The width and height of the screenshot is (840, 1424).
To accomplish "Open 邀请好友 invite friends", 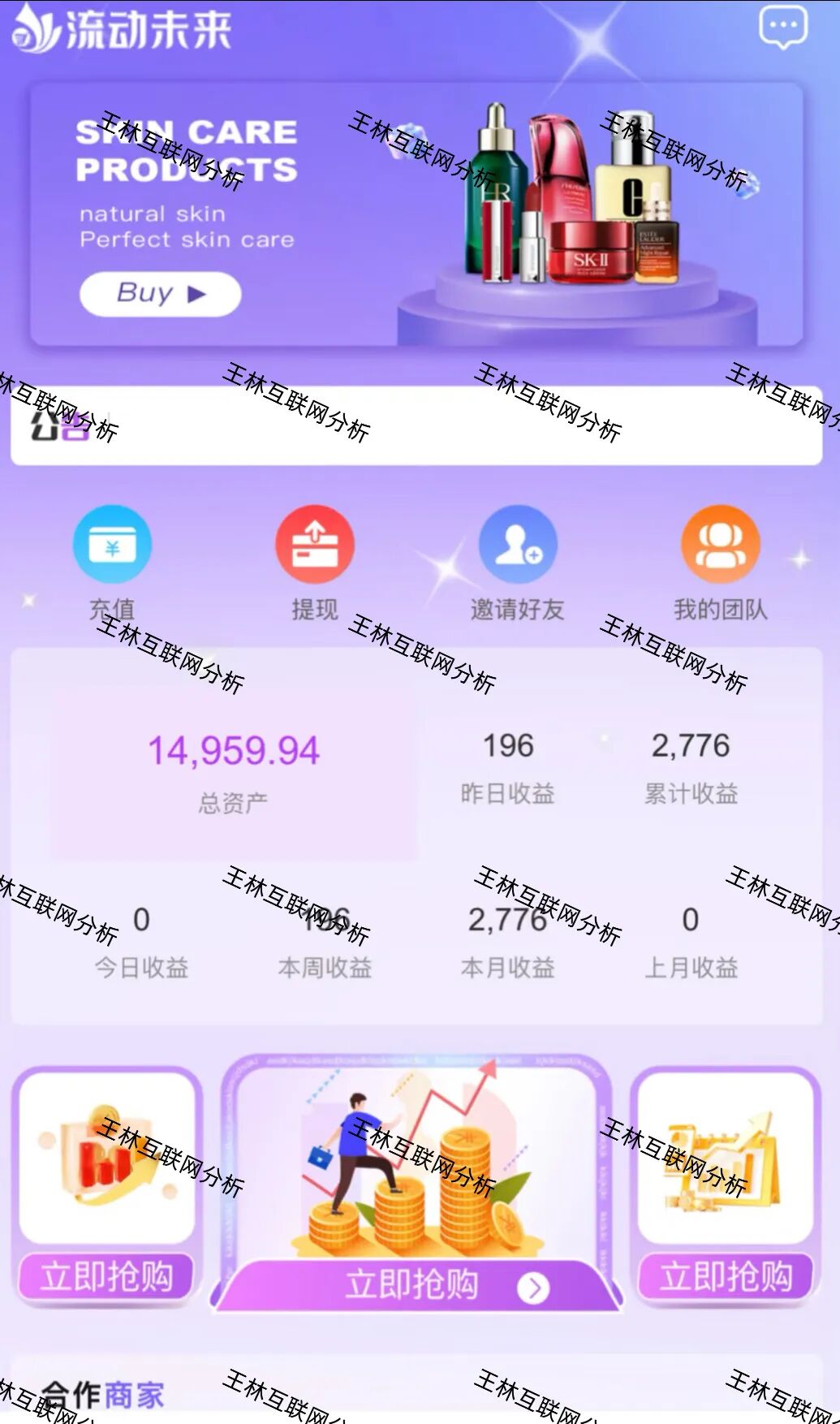I will click(517, 561).
